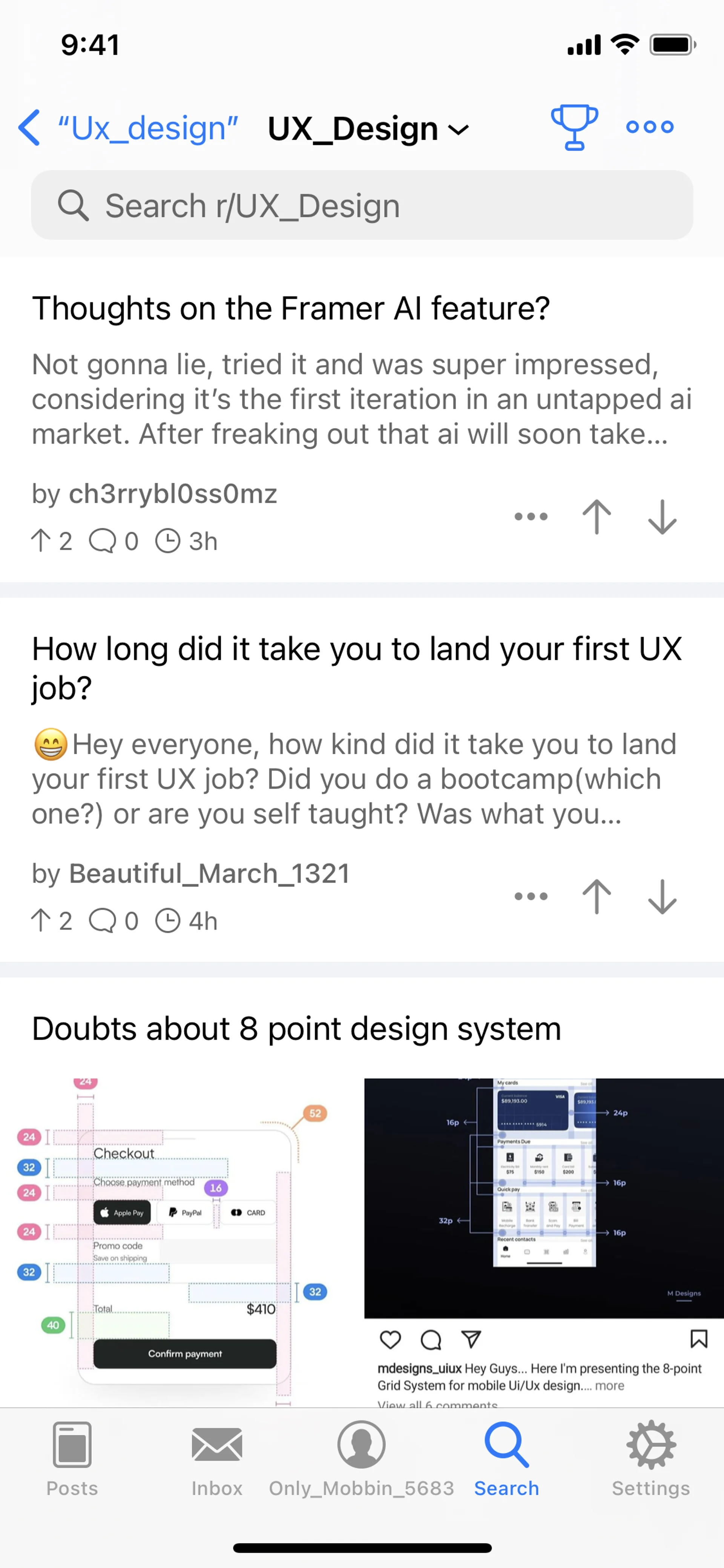The image size is (724, 1568).
Task: Open the trophy icon in header
Action: coord(574,127)
